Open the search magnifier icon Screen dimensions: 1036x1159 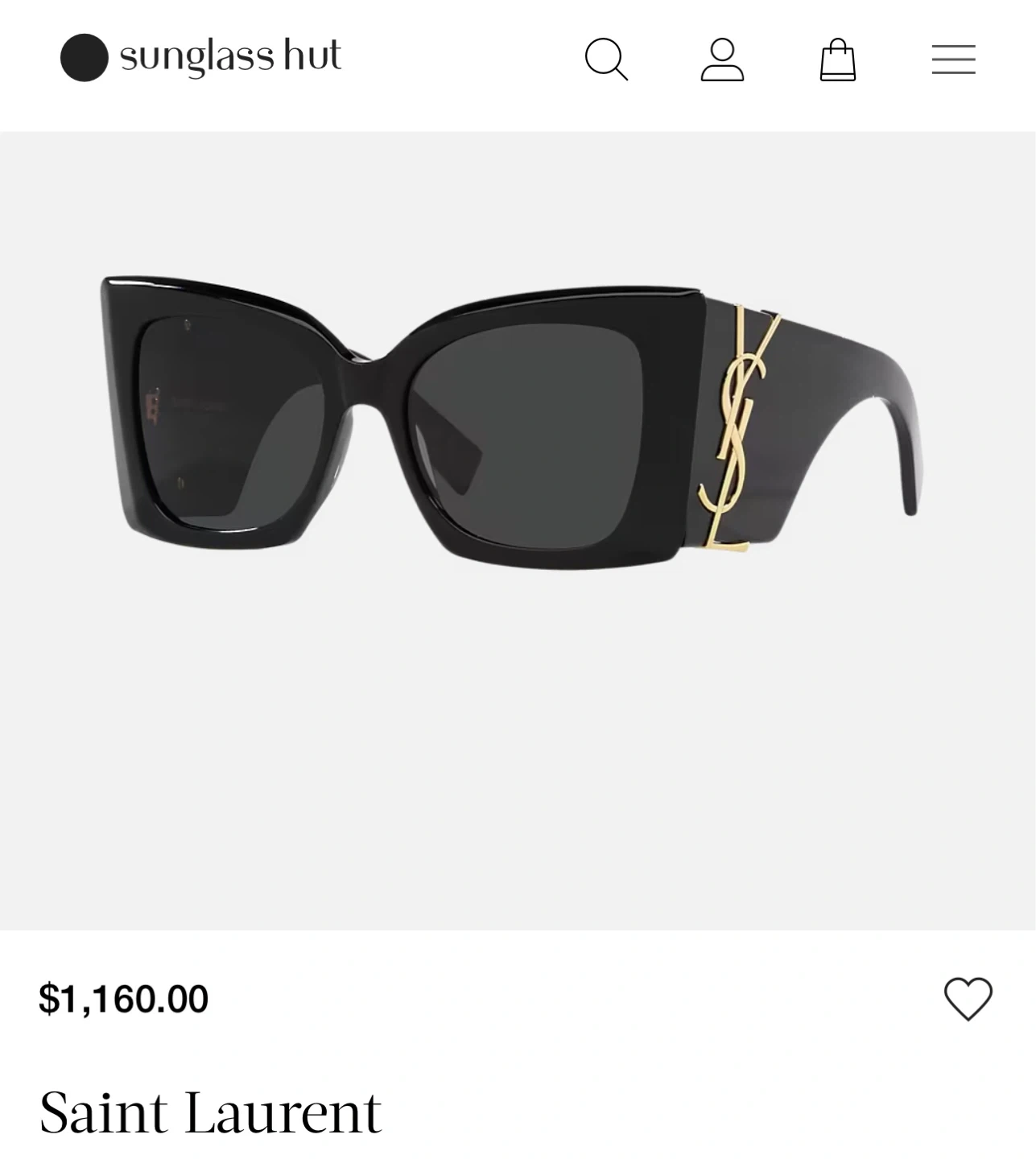605,59
